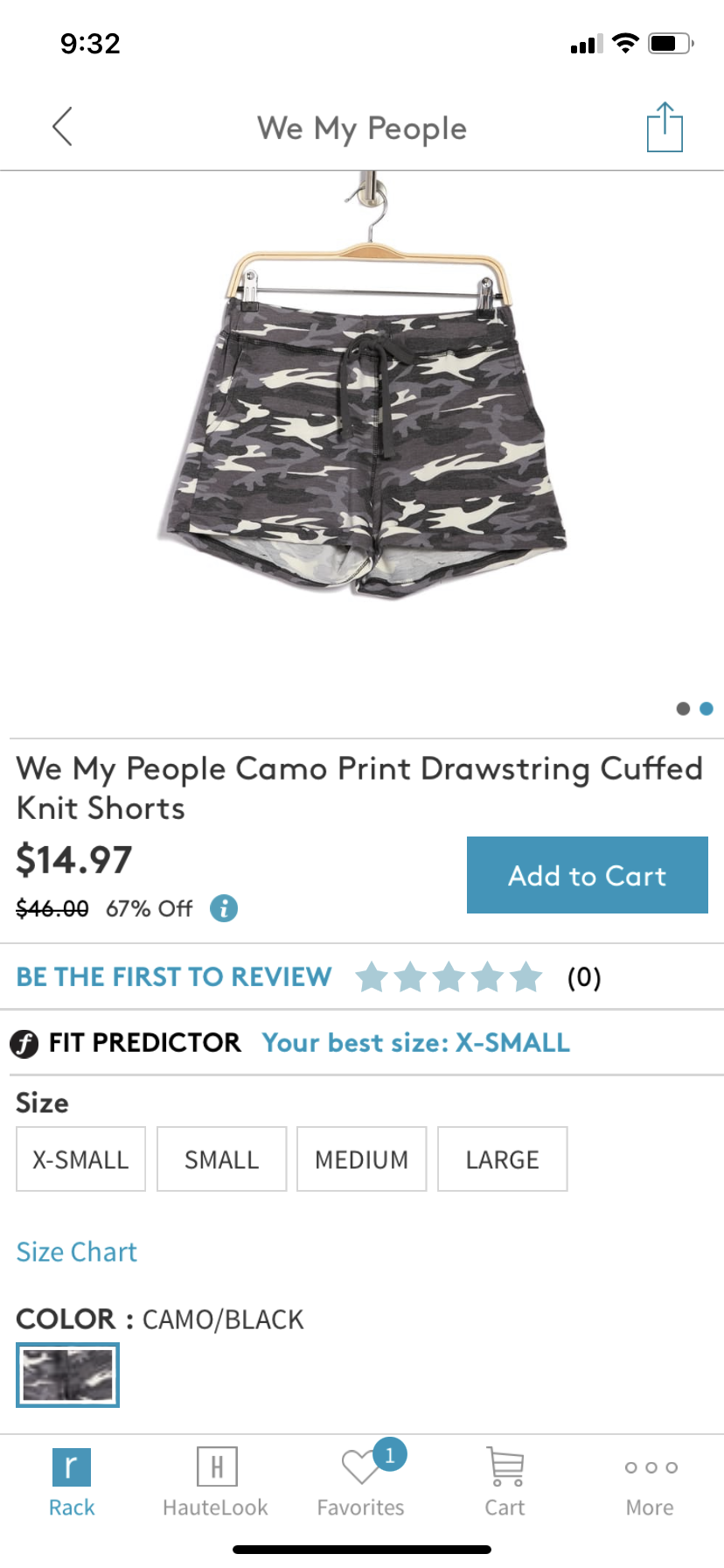Viewport: 724px width, 1568px height.
Task: Share this product
Action: click(x=665, y=128)
